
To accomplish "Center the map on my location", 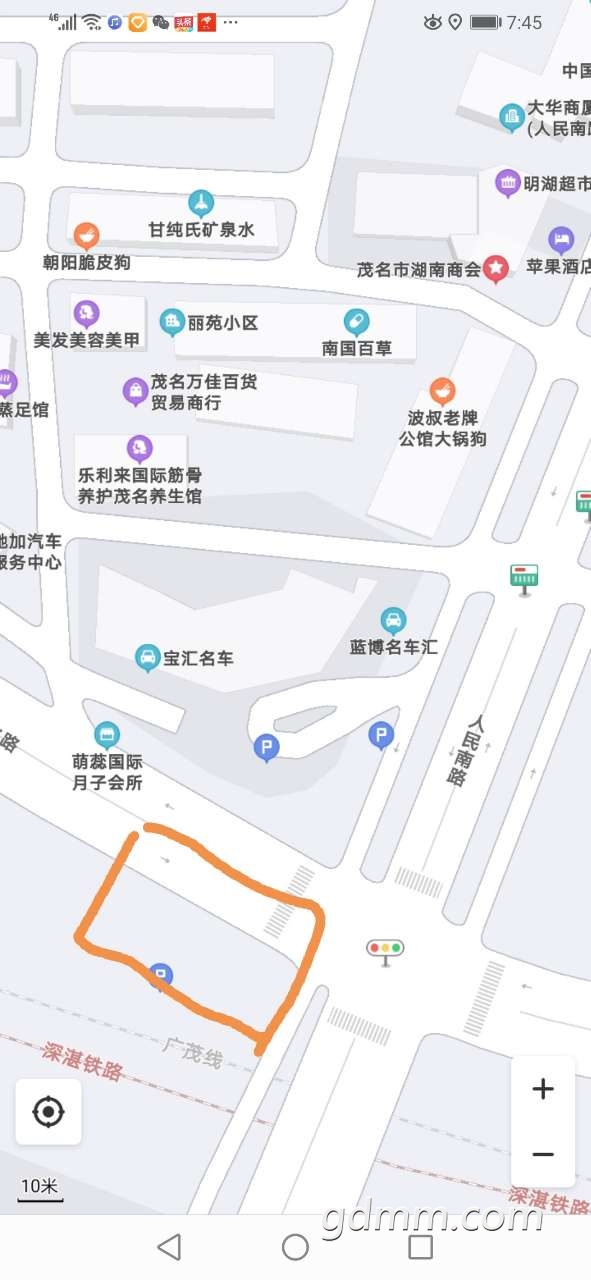I will coord(48,1111).
